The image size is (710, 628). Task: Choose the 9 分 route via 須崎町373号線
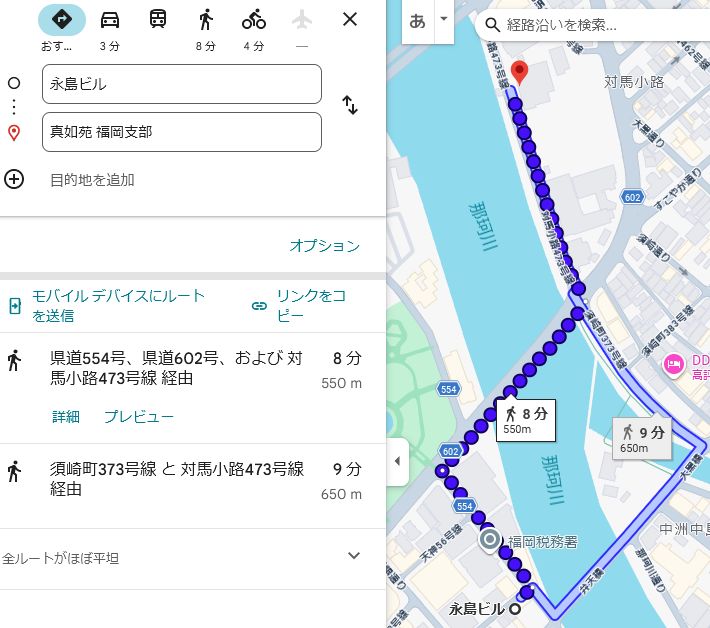[x=180, y=479]
